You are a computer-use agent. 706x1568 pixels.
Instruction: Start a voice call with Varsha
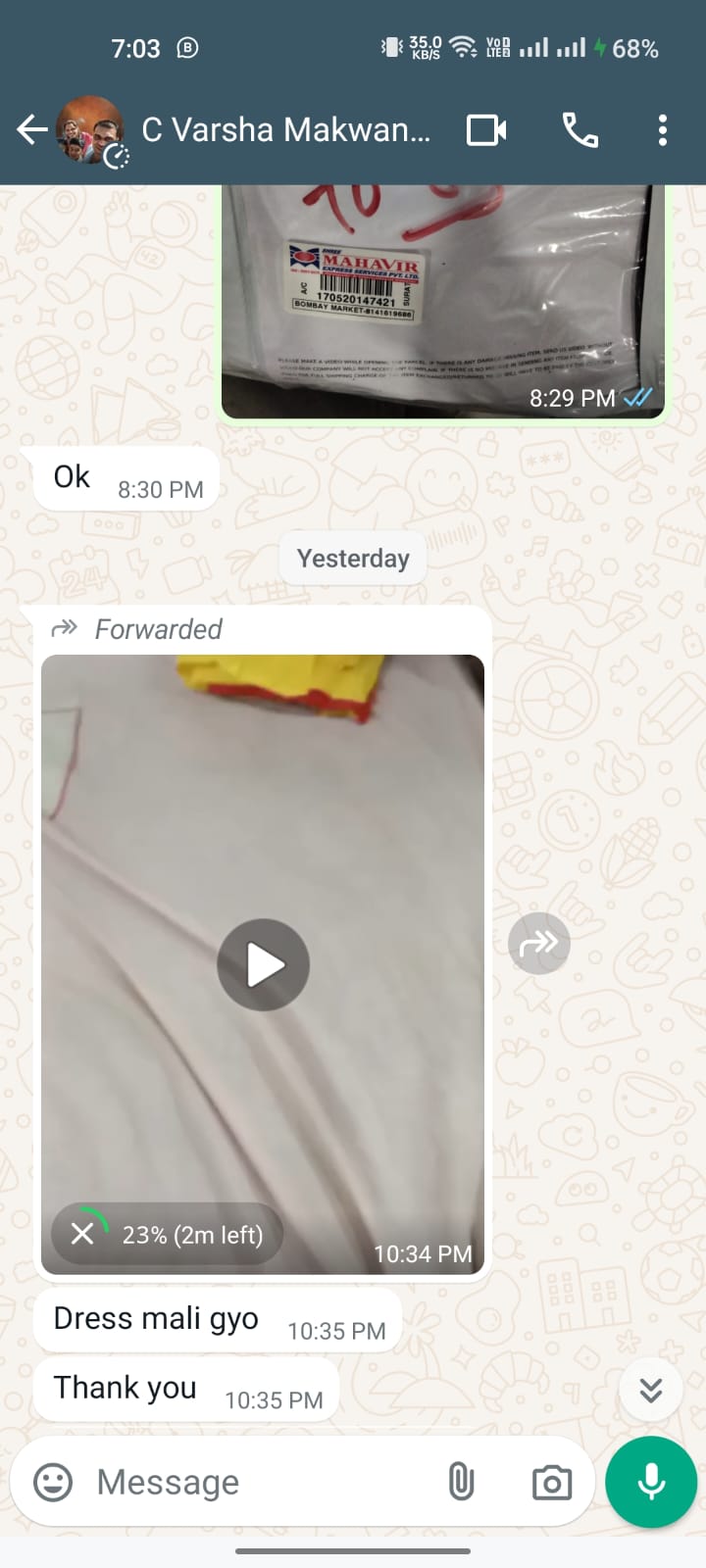pyautogui.click(x=580, y=129)
